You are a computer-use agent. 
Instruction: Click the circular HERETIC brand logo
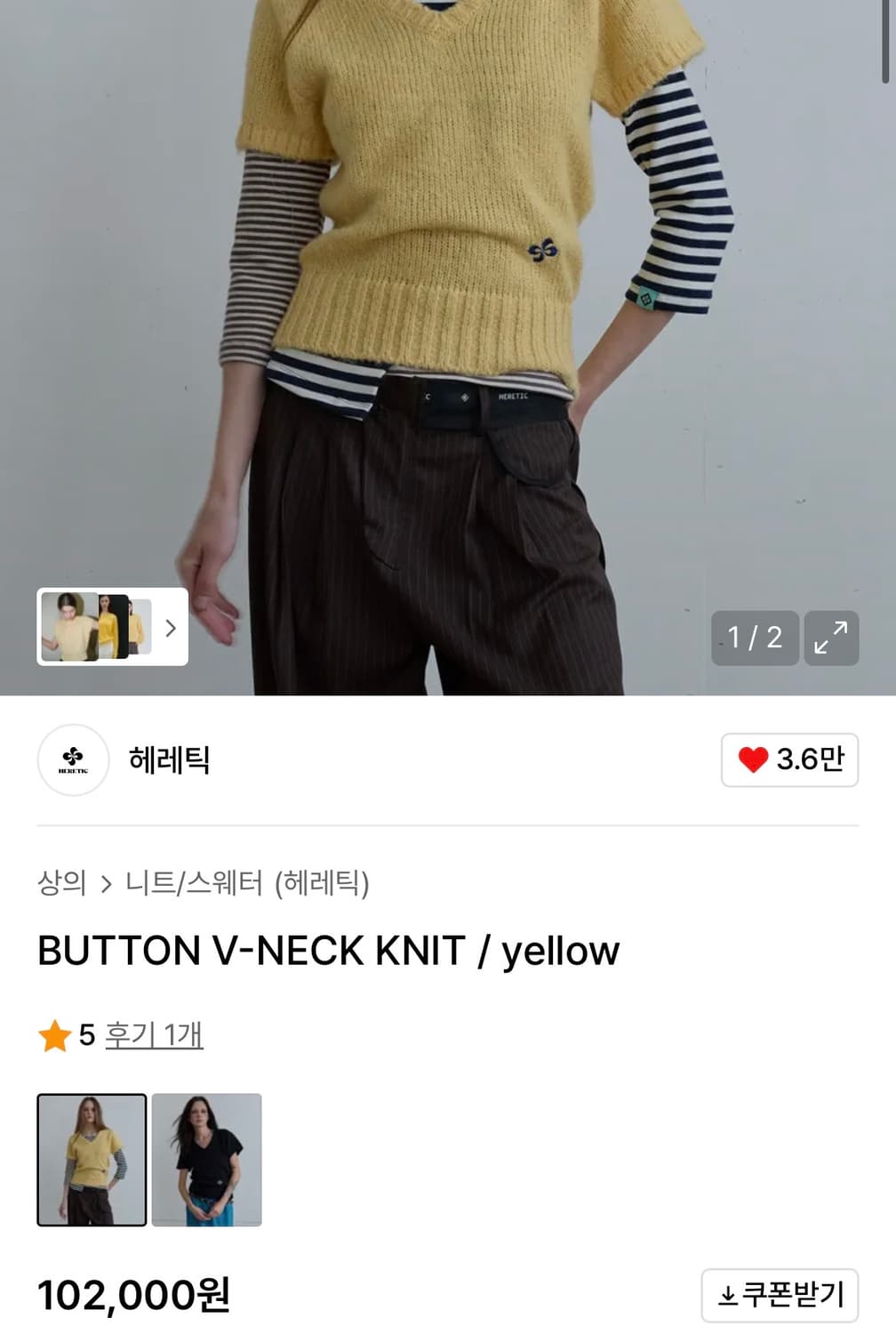pyautogui.click(x=74, y=761)
